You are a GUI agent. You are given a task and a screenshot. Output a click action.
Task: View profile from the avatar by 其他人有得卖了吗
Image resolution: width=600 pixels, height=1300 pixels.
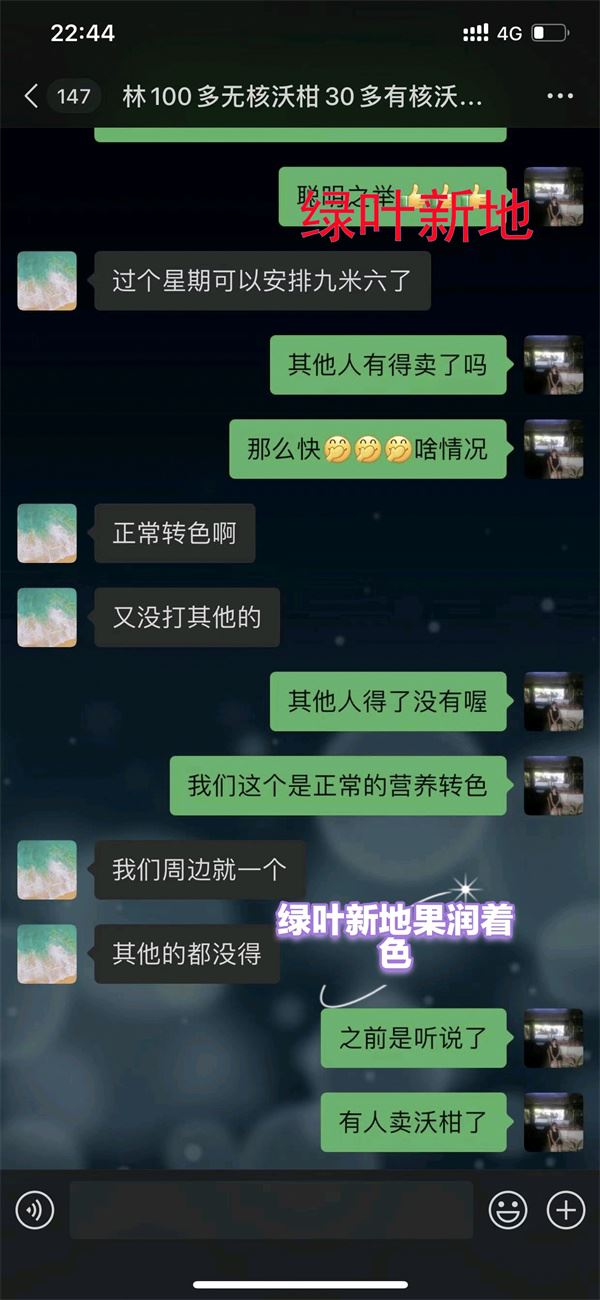pyautogui.click(x=553, y=365)
